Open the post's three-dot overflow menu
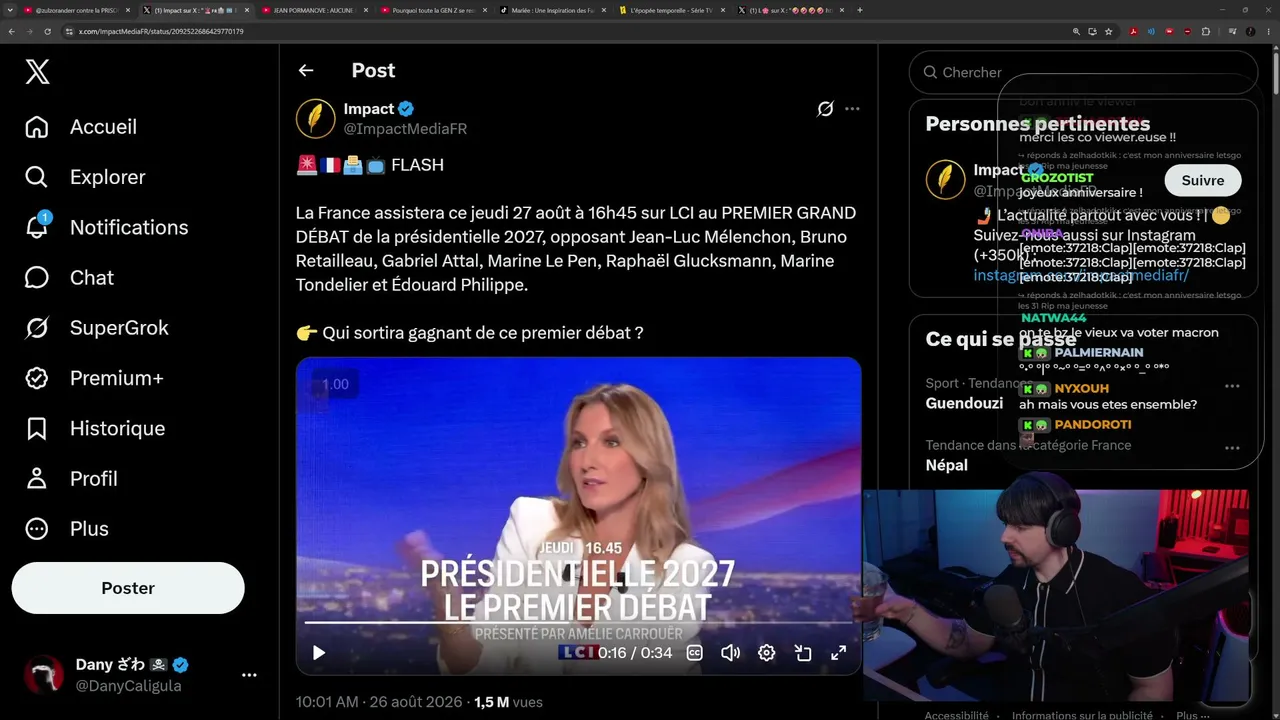Viewport: 1280px width, 720px height. click(x=852, y=108)
